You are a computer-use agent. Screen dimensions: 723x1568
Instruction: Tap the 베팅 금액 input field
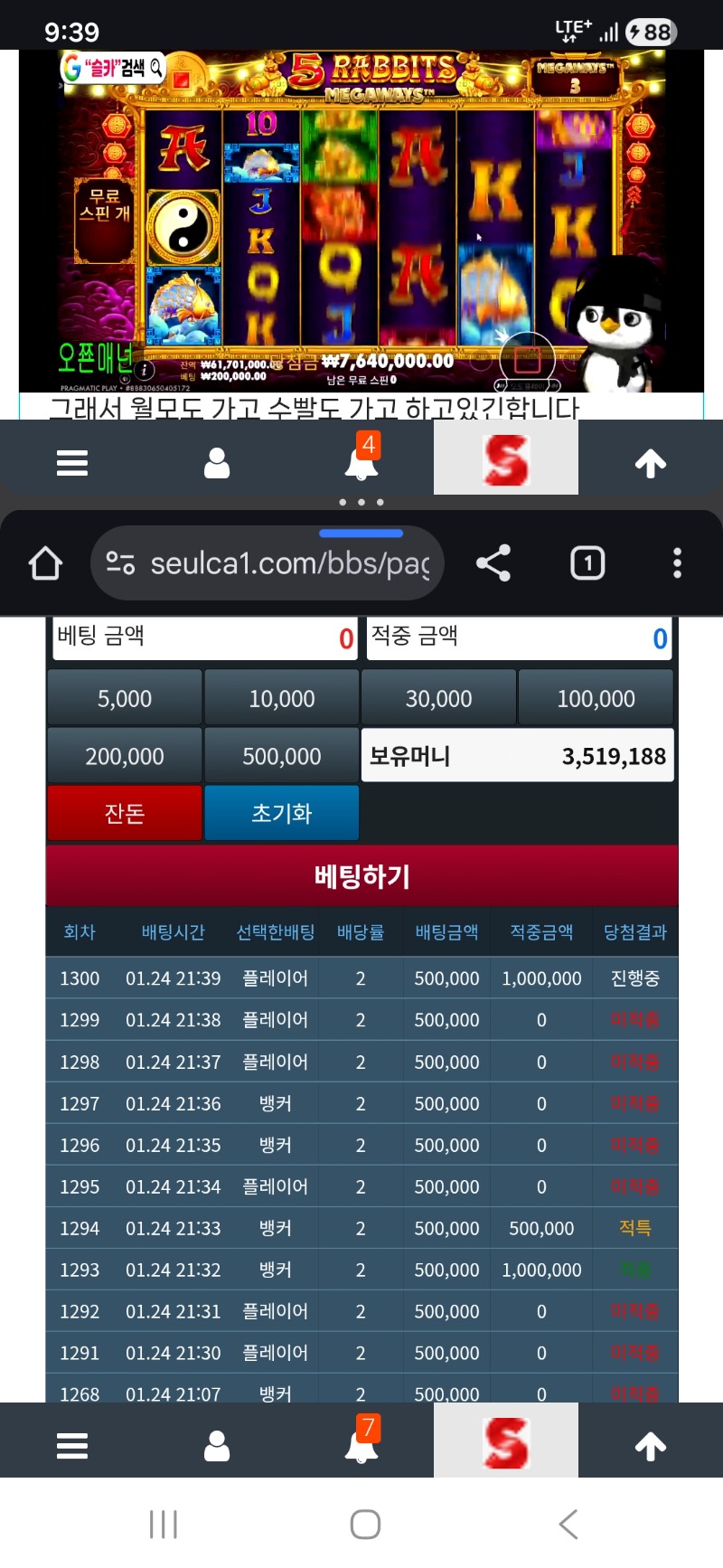coord(206,638)
